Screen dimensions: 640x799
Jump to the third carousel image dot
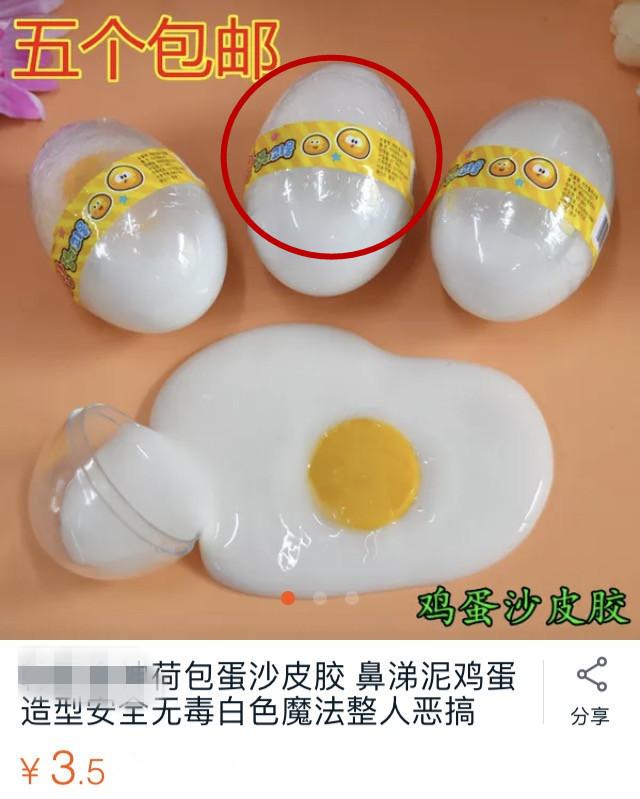351,598
